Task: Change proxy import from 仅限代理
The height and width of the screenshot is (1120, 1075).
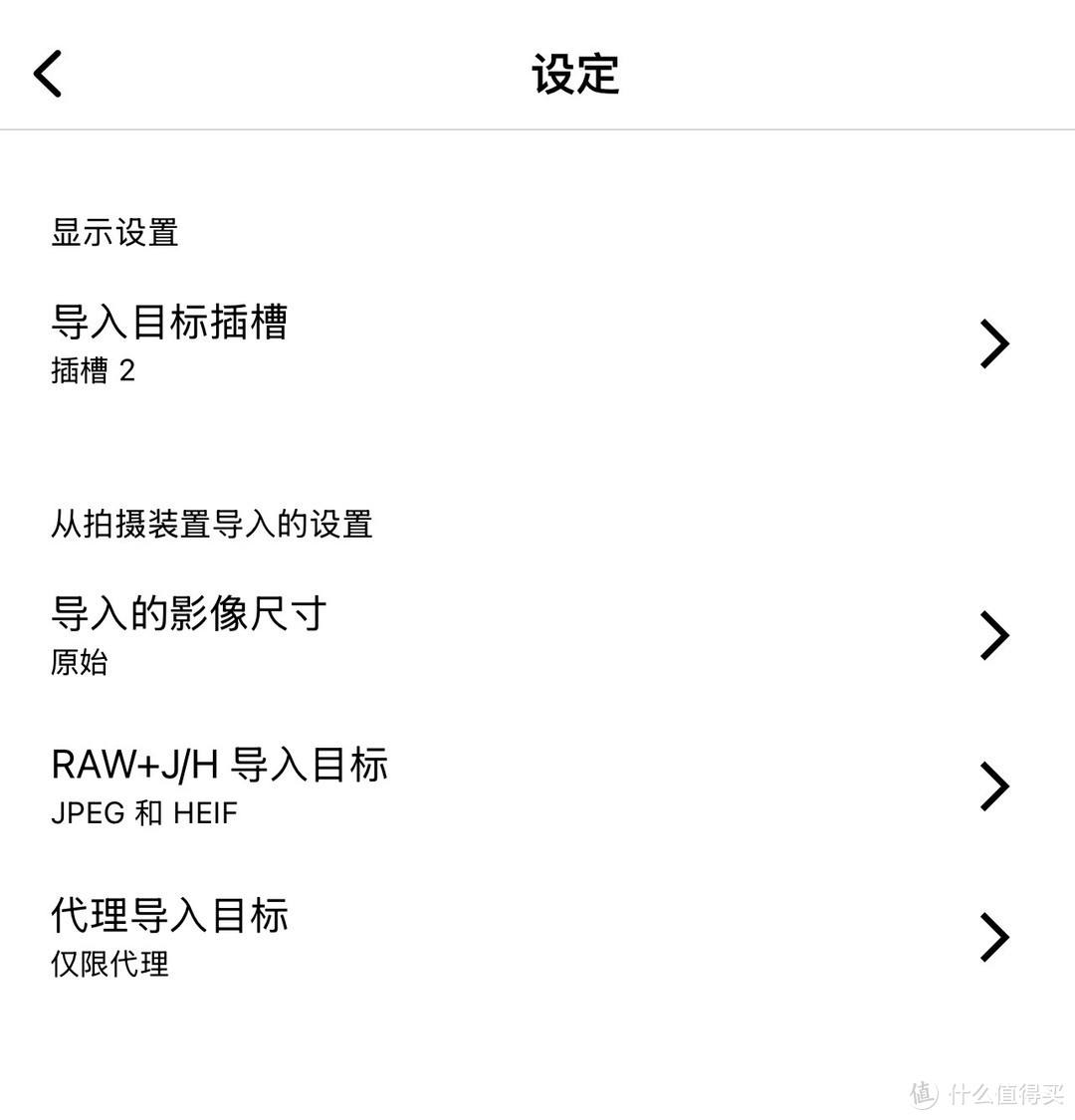Action: pos(111,964)
